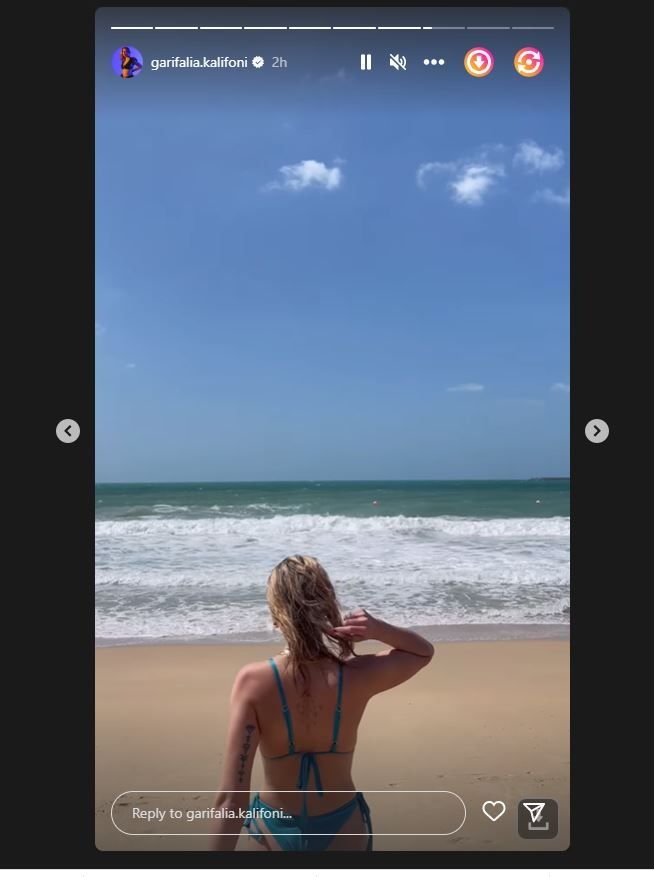Like this story with the heart
Viewport: 654px width, 877px height.
(x=494, y=811)
